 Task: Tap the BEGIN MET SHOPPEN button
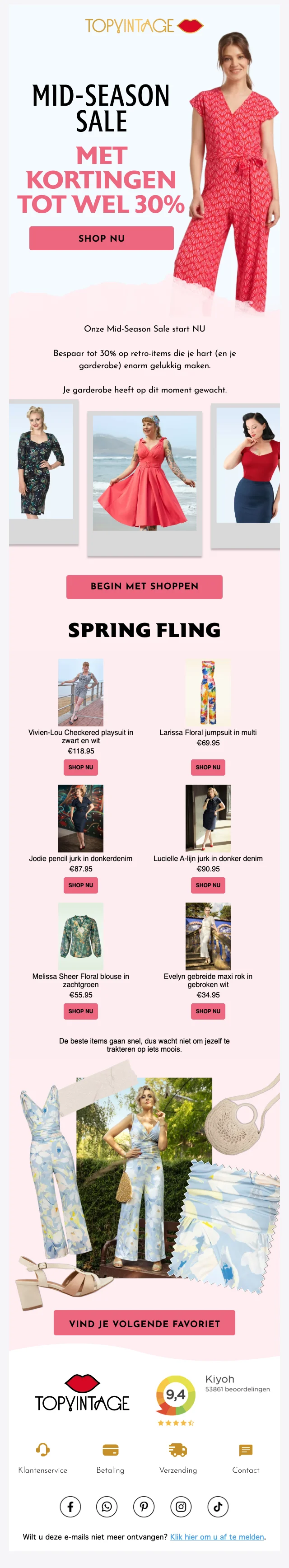point(144,586)
